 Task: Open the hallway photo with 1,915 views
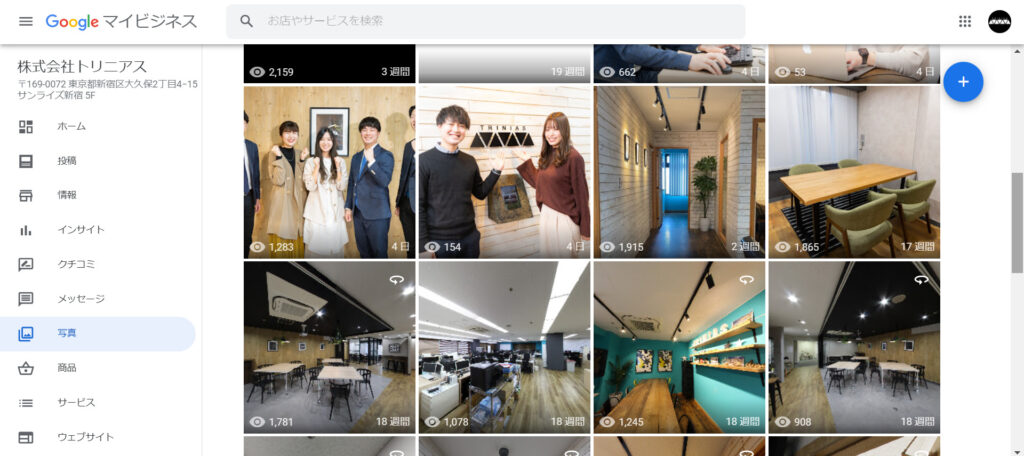point(679,171)
